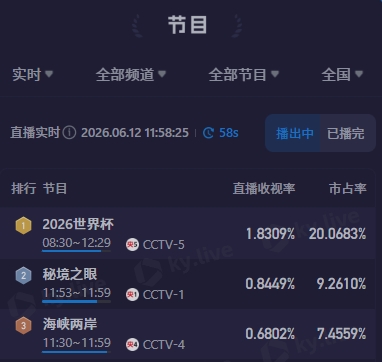Tap the info icon beside 直播实时
Viewport: 382px width, 362px height.
[x=69, y=133]
